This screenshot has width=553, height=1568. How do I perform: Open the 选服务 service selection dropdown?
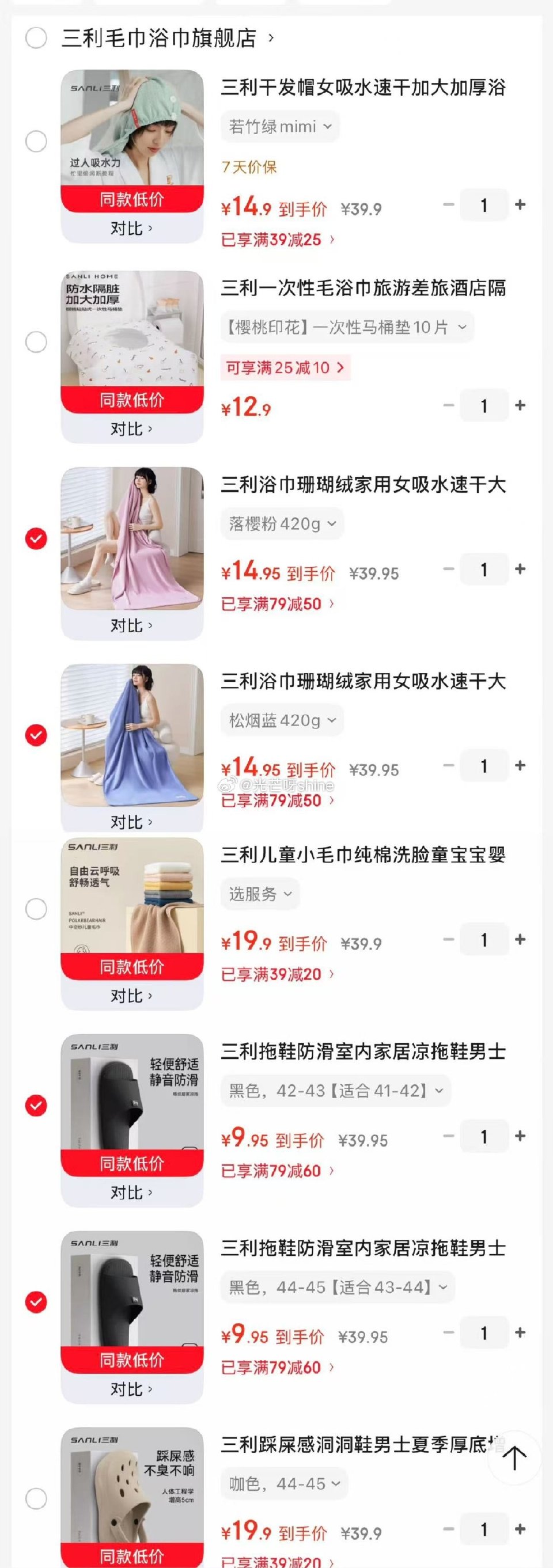[x=260, y=894]
